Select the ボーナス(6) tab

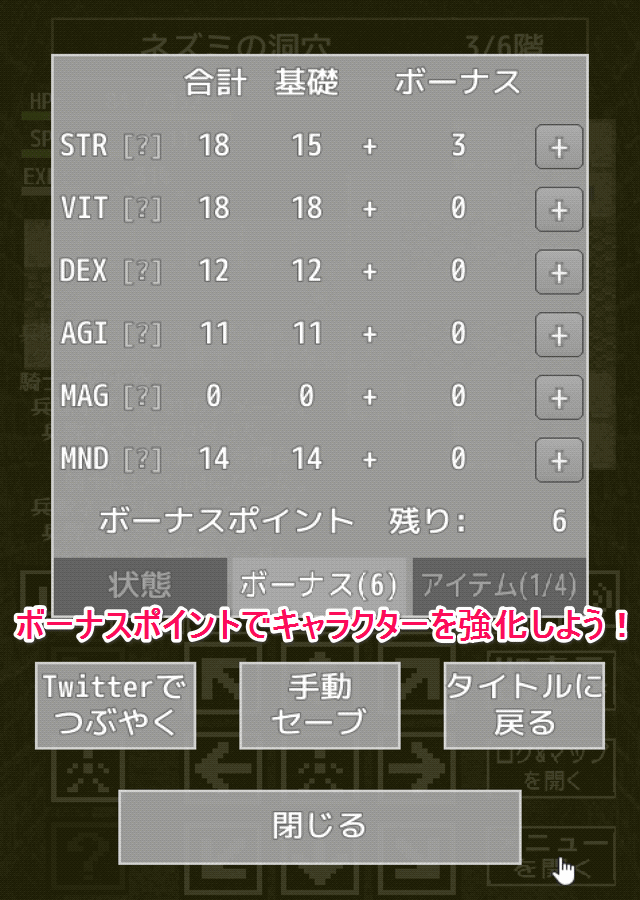320,584
